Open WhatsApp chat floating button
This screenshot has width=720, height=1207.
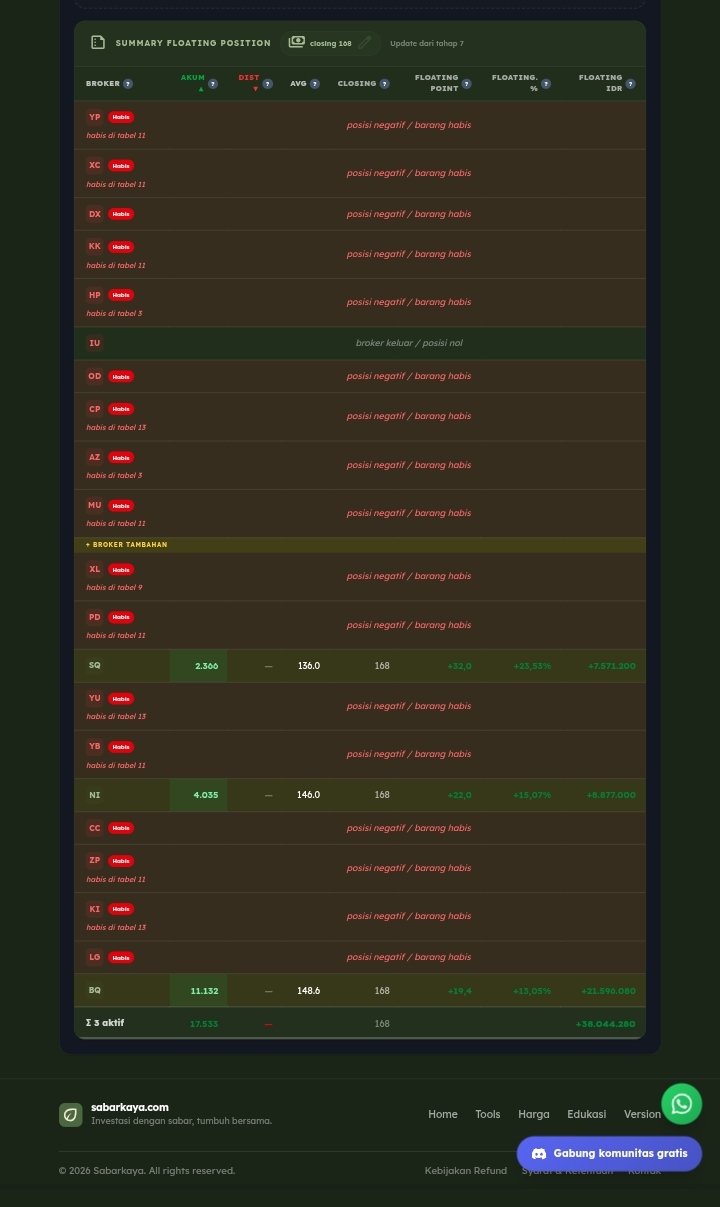click(682, 1104)
